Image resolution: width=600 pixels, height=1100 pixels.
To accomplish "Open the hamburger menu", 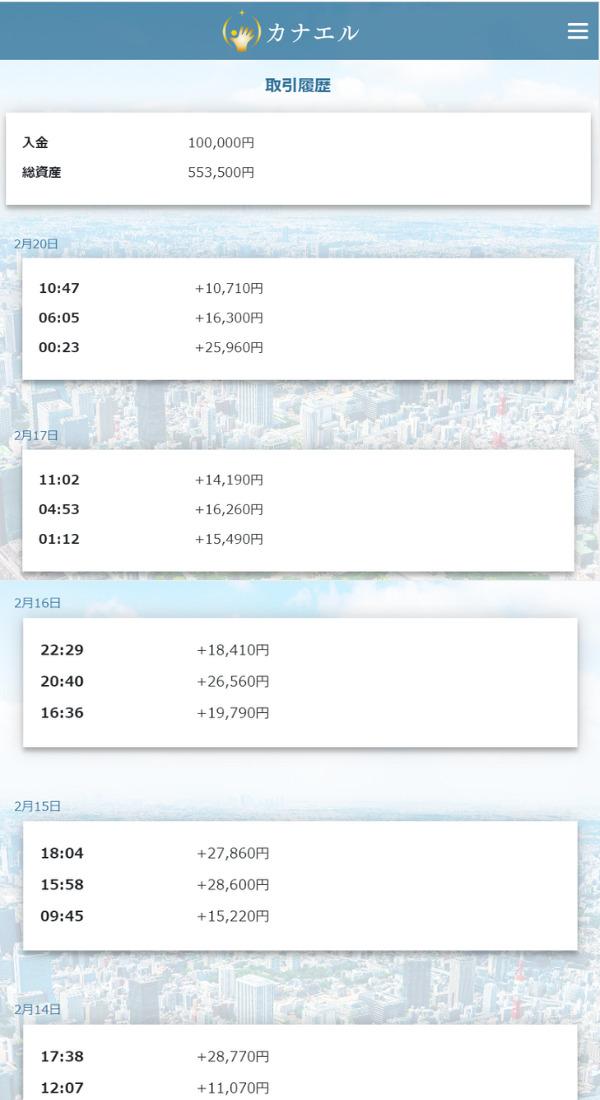I will coord(577,31).
